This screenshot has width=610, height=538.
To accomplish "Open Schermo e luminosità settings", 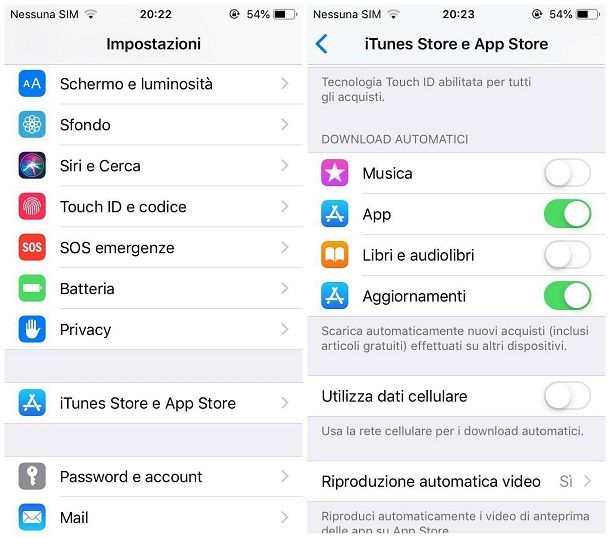I will [150, 84].
